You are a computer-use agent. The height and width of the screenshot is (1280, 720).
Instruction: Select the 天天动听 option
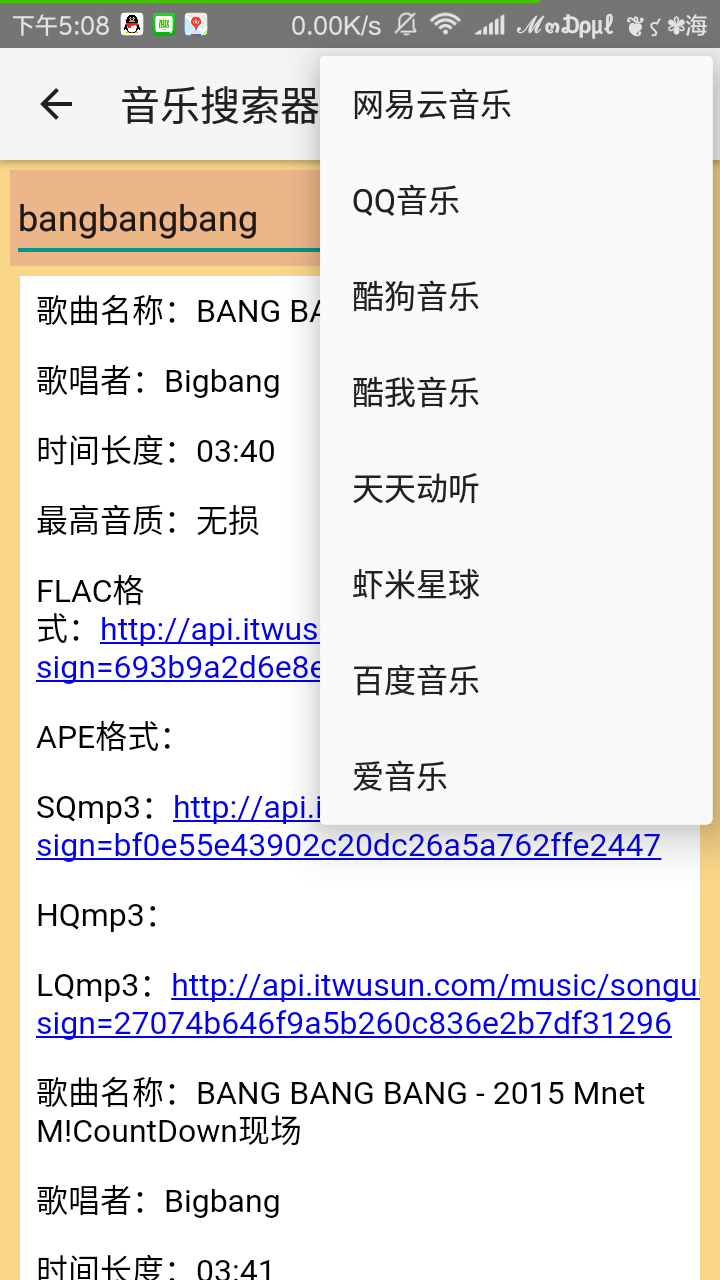pyautogui.click(x=416, y=489)
